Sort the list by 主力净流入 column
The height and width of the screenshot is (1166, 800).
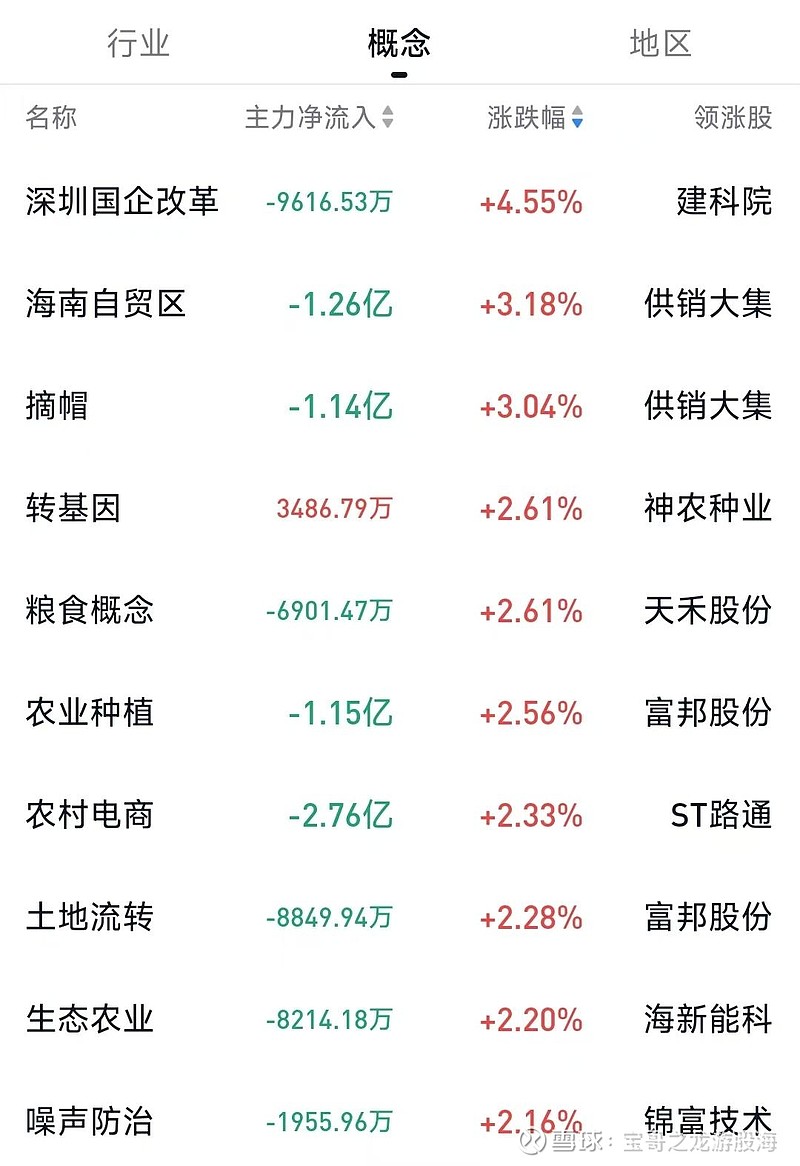coord(315,118)
